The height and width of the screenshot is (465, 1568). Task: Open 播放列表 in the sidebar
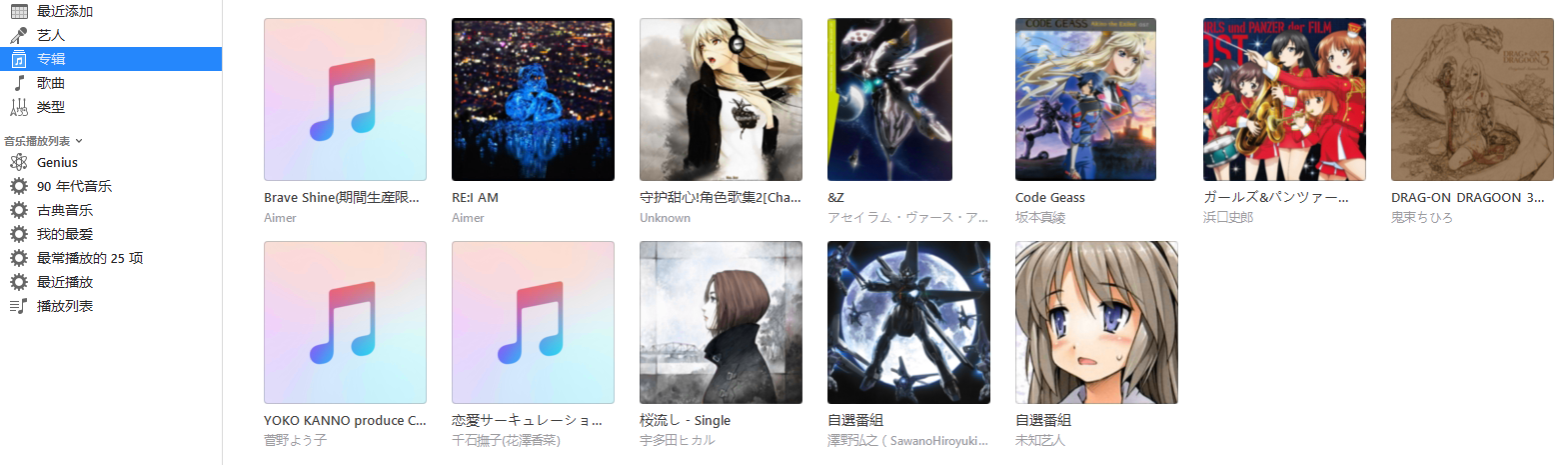[64, 306]
